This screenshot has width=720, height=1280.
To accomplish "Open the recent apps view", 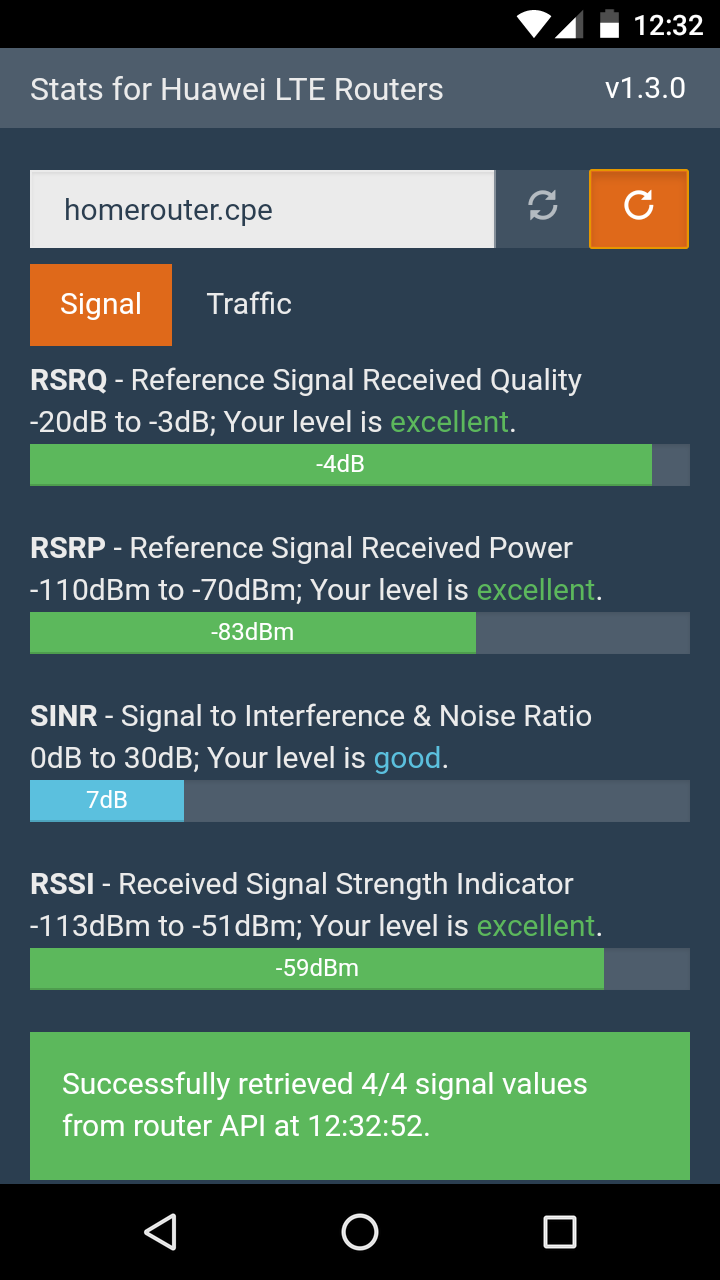I will (x=559, y=1232).
